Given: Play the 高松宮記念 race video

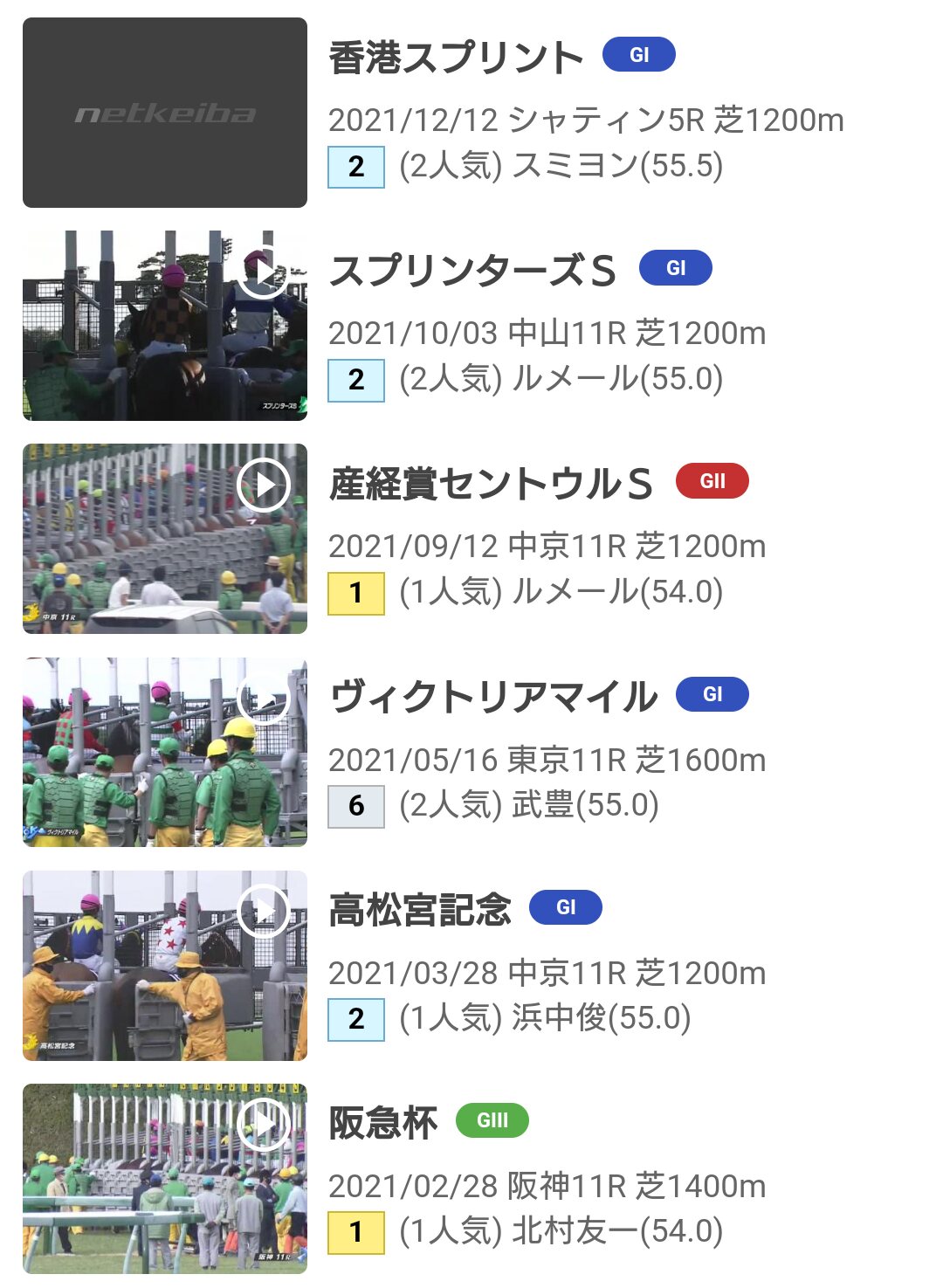Looking at the screenshot, I should [x=165, y=965].
